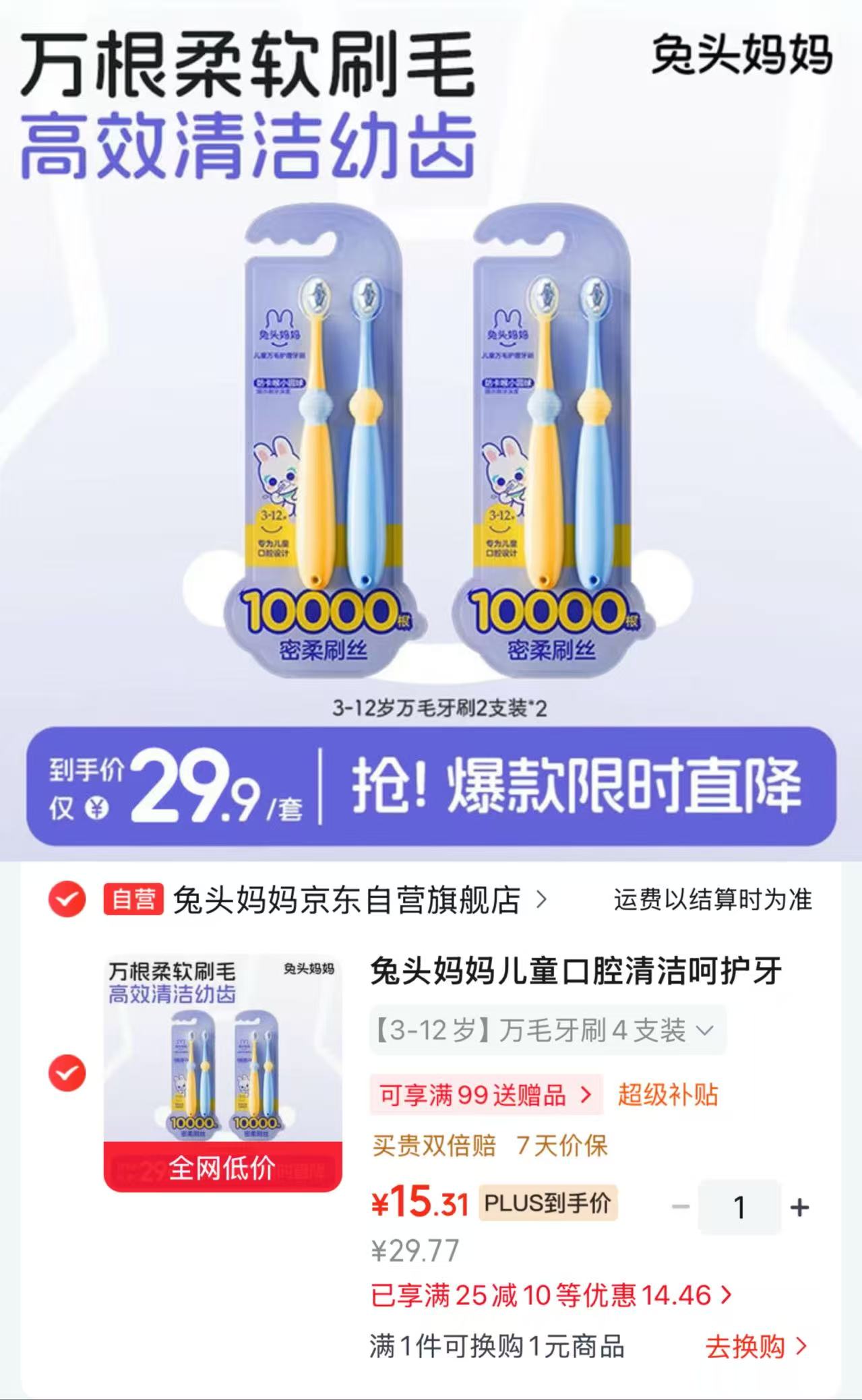Open the 兔头妈妈京东自营旗舰店 store page
Screen dimensions: 862x1400
[360, 899]
